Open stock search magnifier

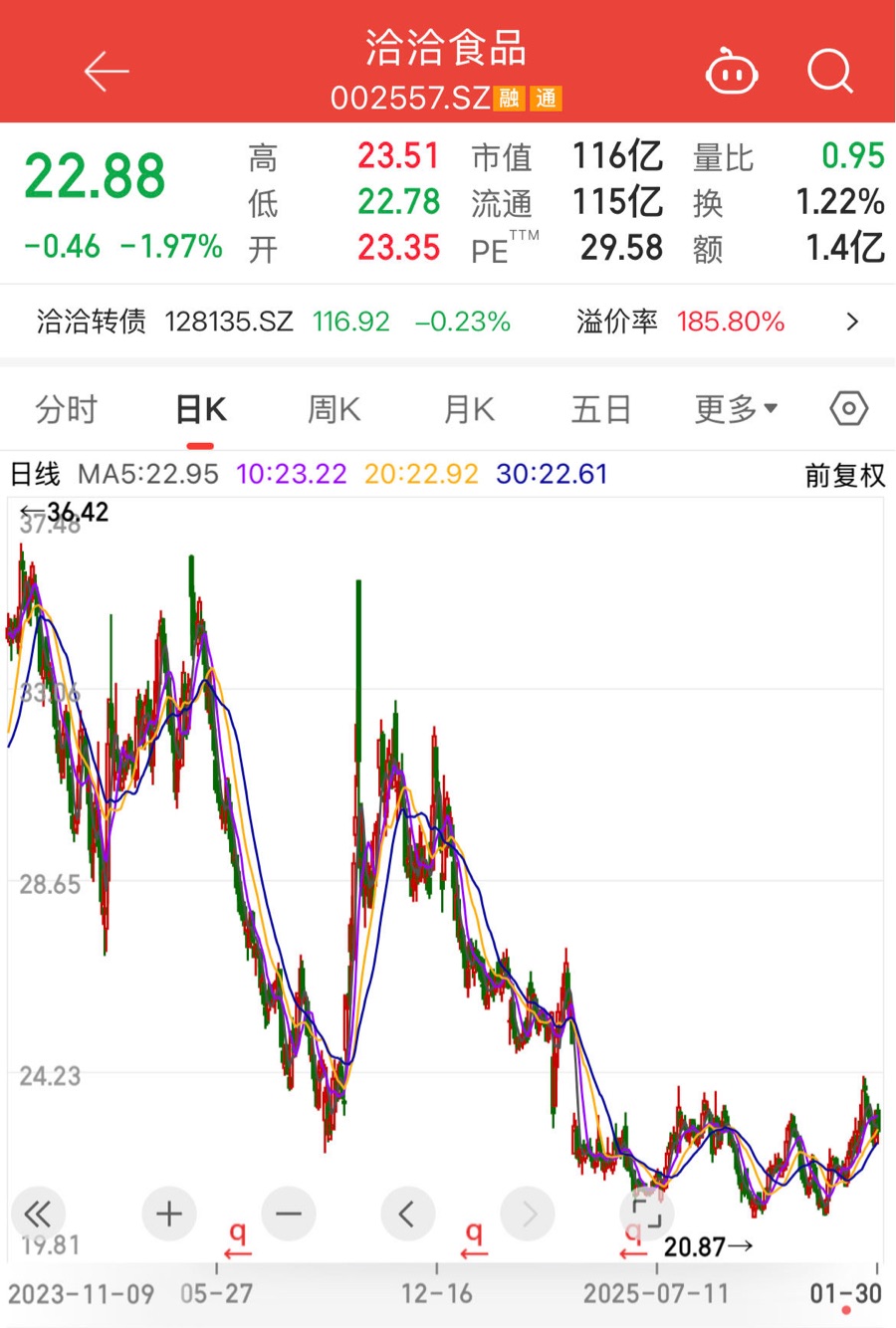coord(829,72)
